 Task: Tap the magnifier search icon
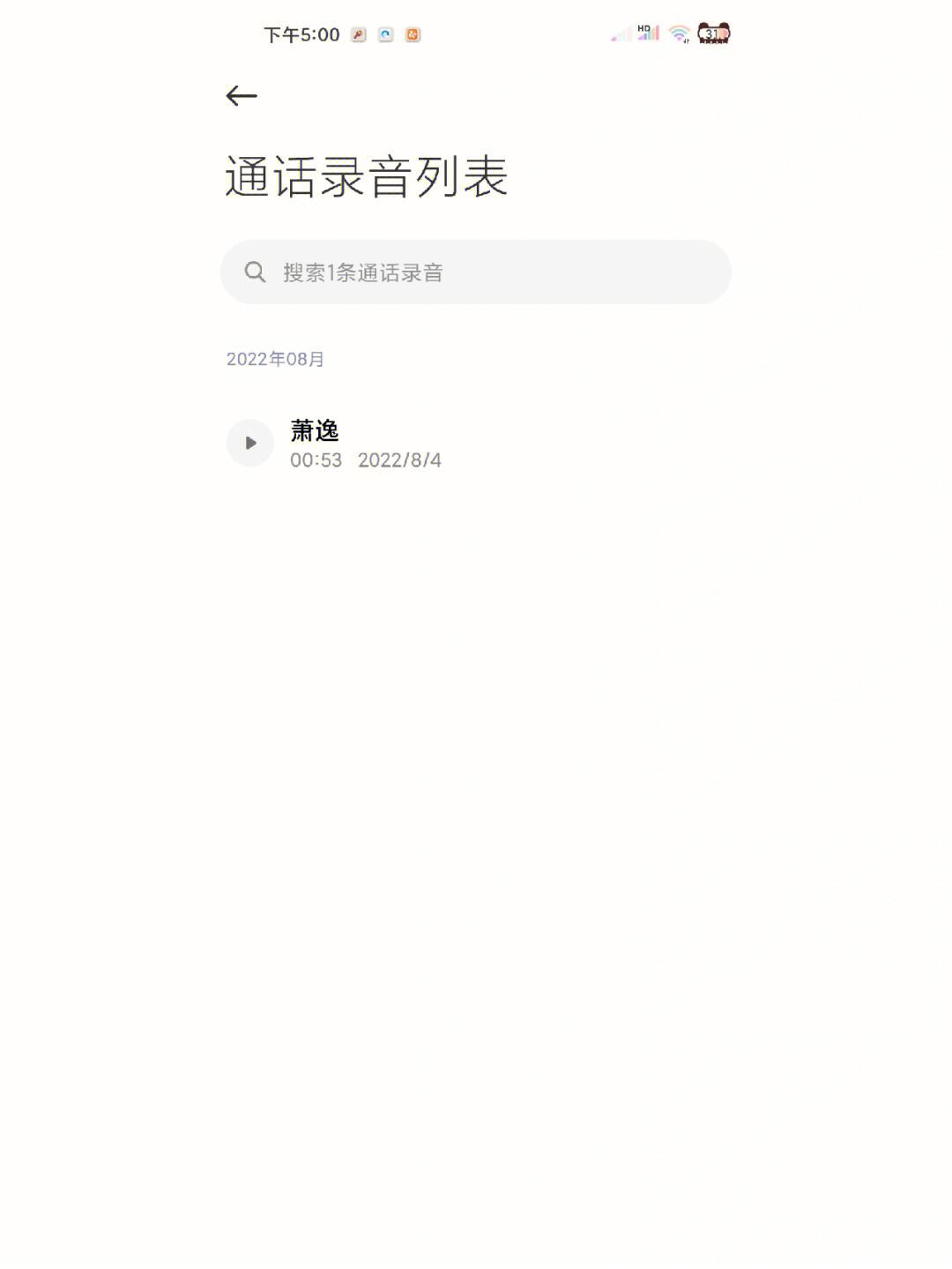pyautogui.click(x=255, y=272)
